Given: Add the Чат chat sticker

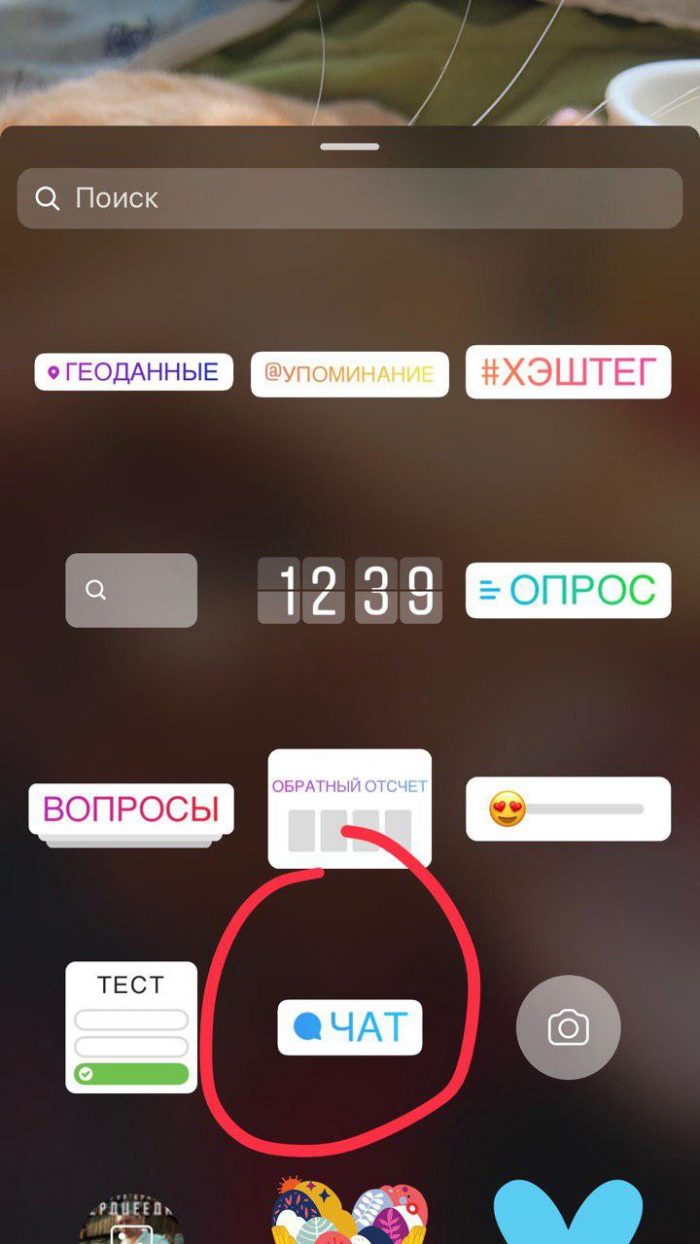Looking at the screenshot, I should coord(349,1027).
